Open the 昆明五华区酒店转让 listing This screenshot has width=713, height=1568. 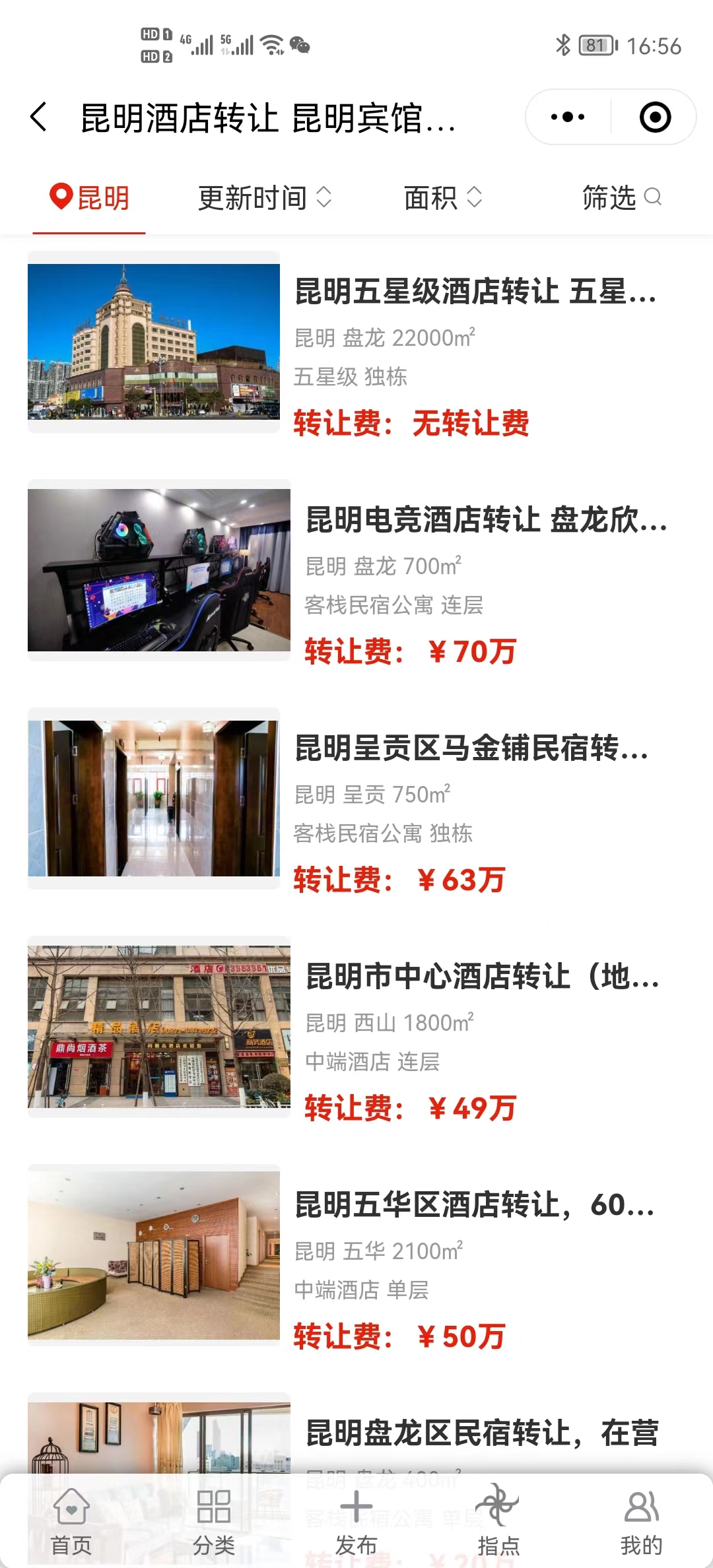[474, 1205]
